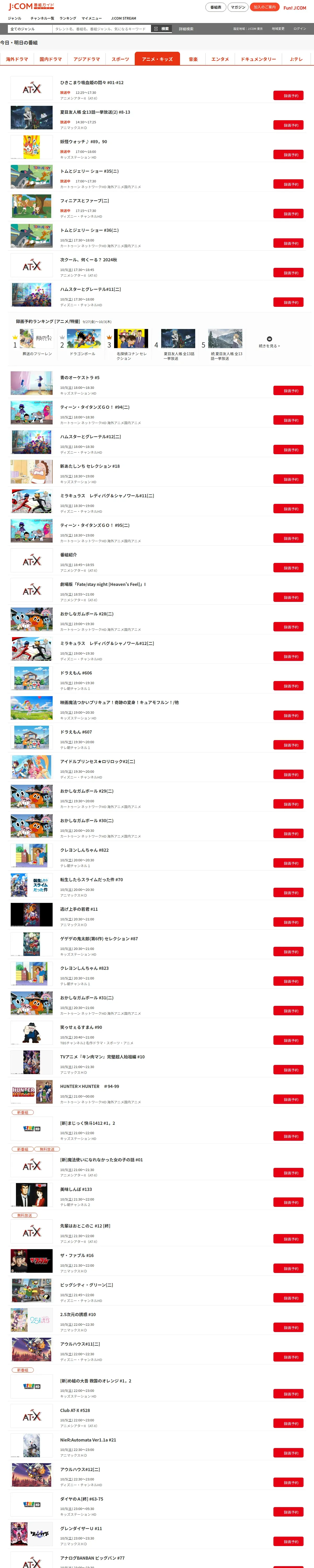
Task: Open the 詳細検索 advanced search link
Action: [x=186, y=28]
